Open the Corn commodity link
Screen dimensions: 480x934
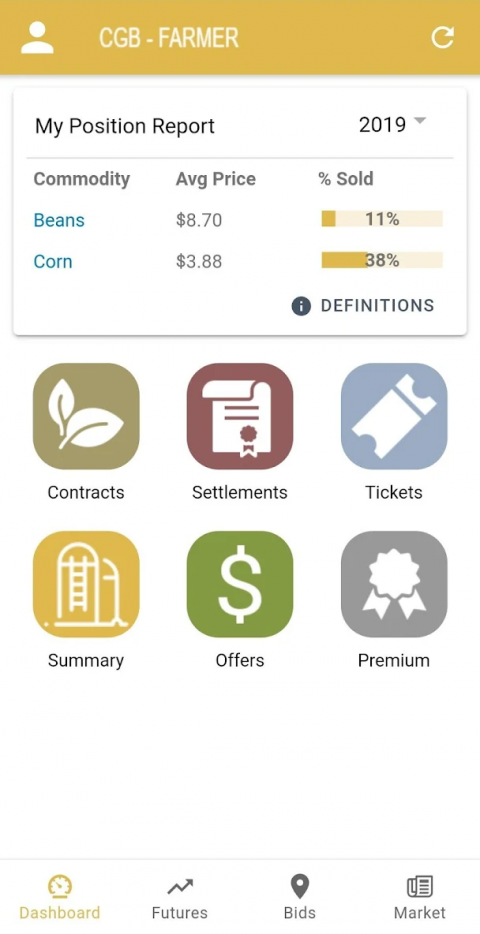point(53,261)
